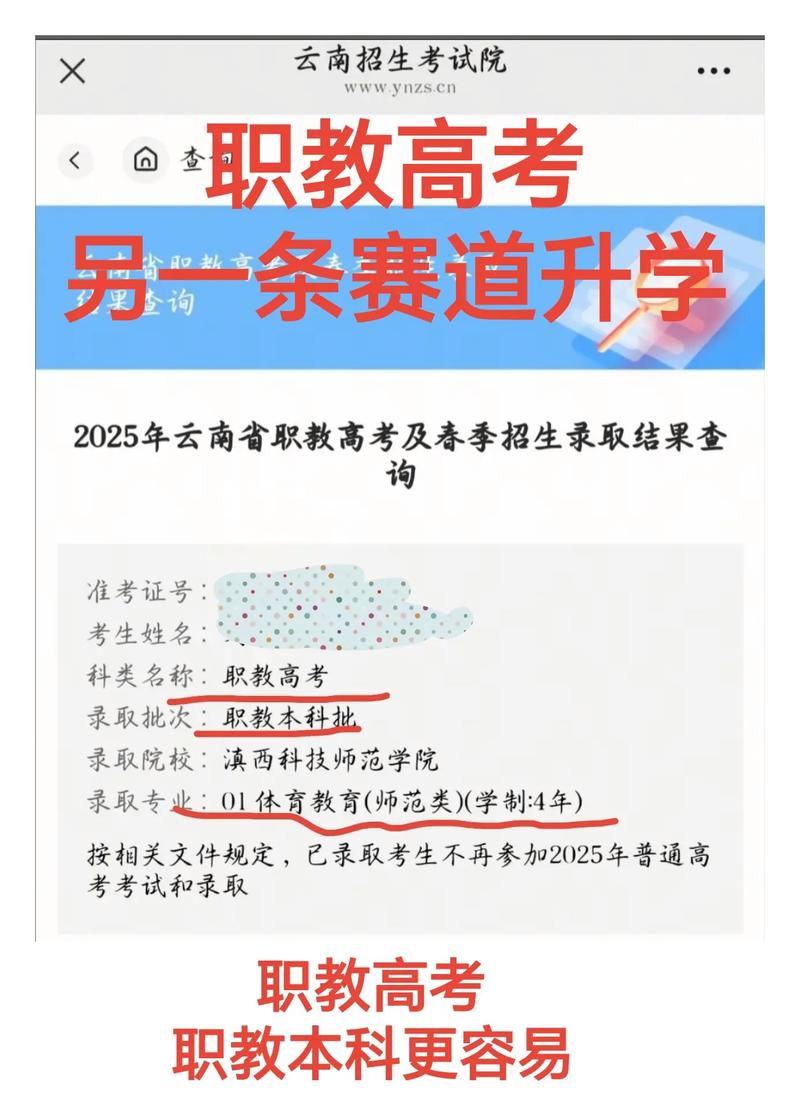Screen dimensions: 800x1105
Task: Open the 云南招生考试院 title header
Action: 400,62
